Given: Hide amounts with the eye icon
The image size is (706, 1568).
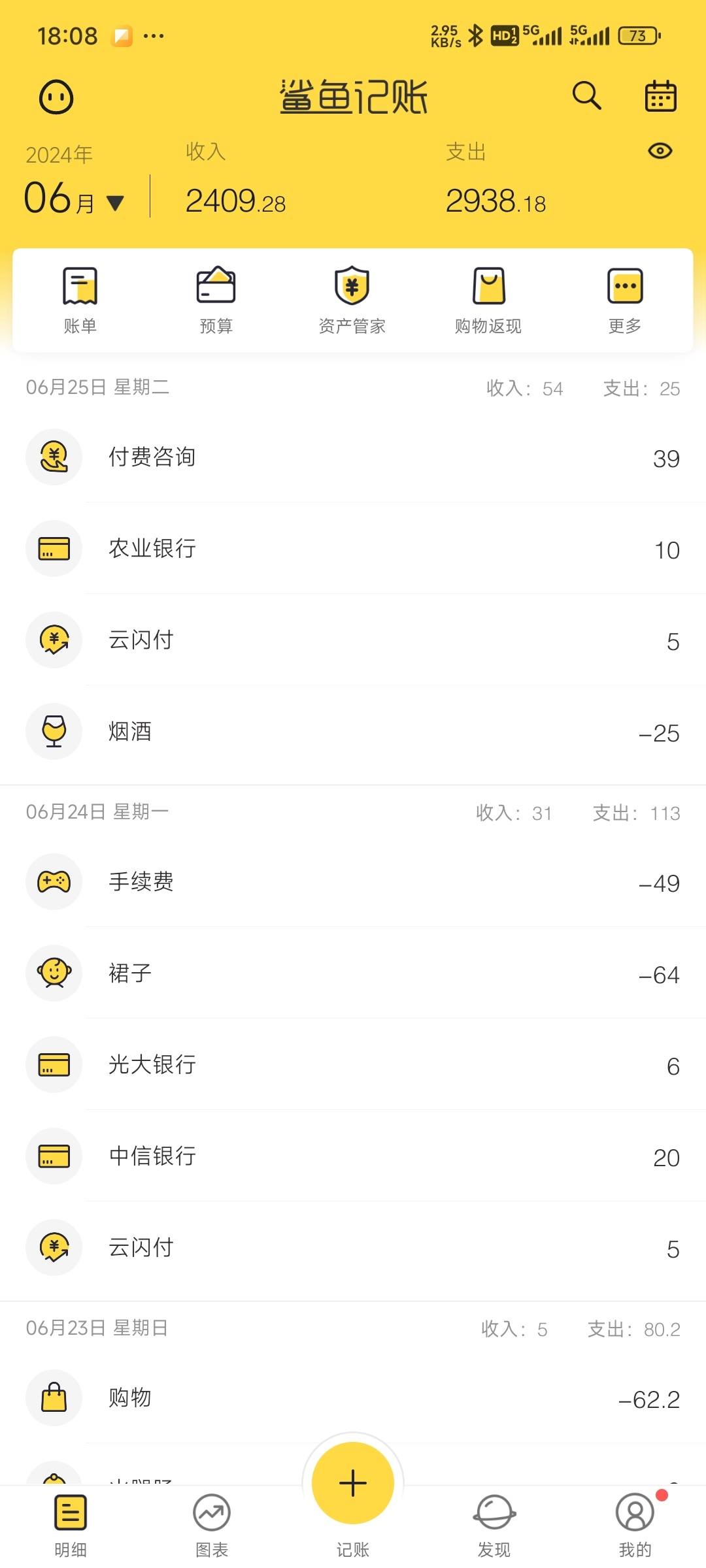Looking at the screenshot, I should click(660, 151).
